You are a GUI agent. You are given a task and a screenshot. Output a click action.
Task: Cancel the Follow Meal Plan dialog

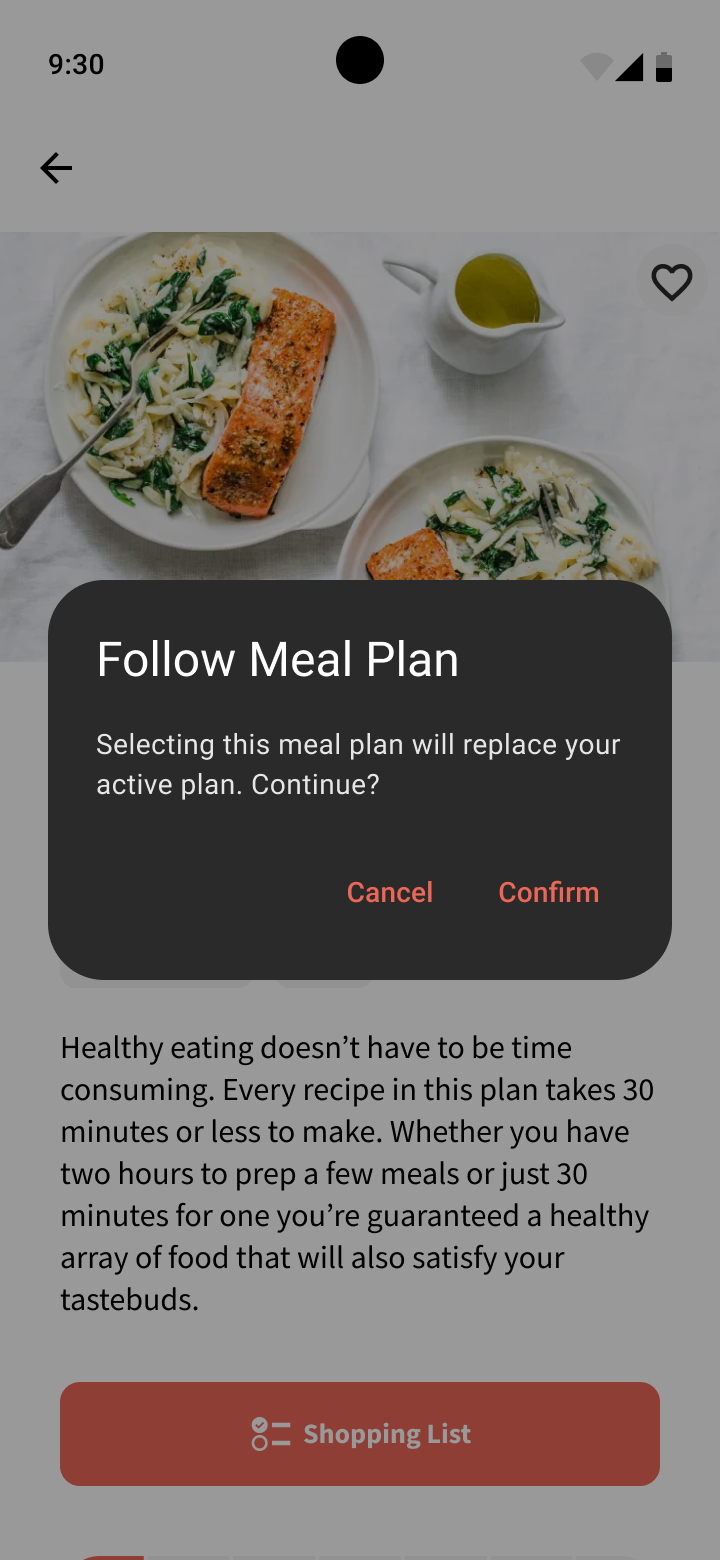(x=389, y=892)
